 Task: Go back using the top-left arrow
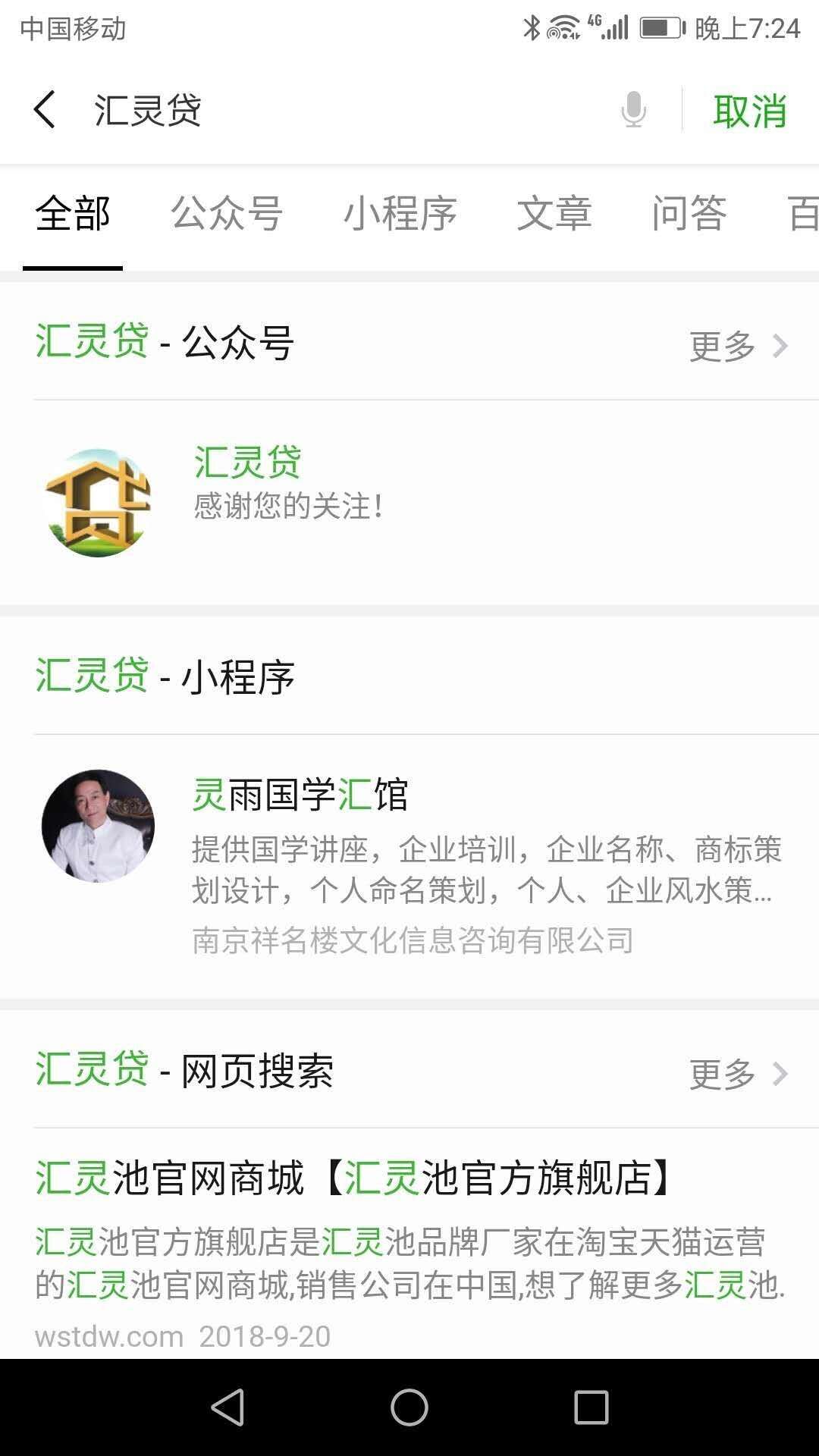[45, 110]
